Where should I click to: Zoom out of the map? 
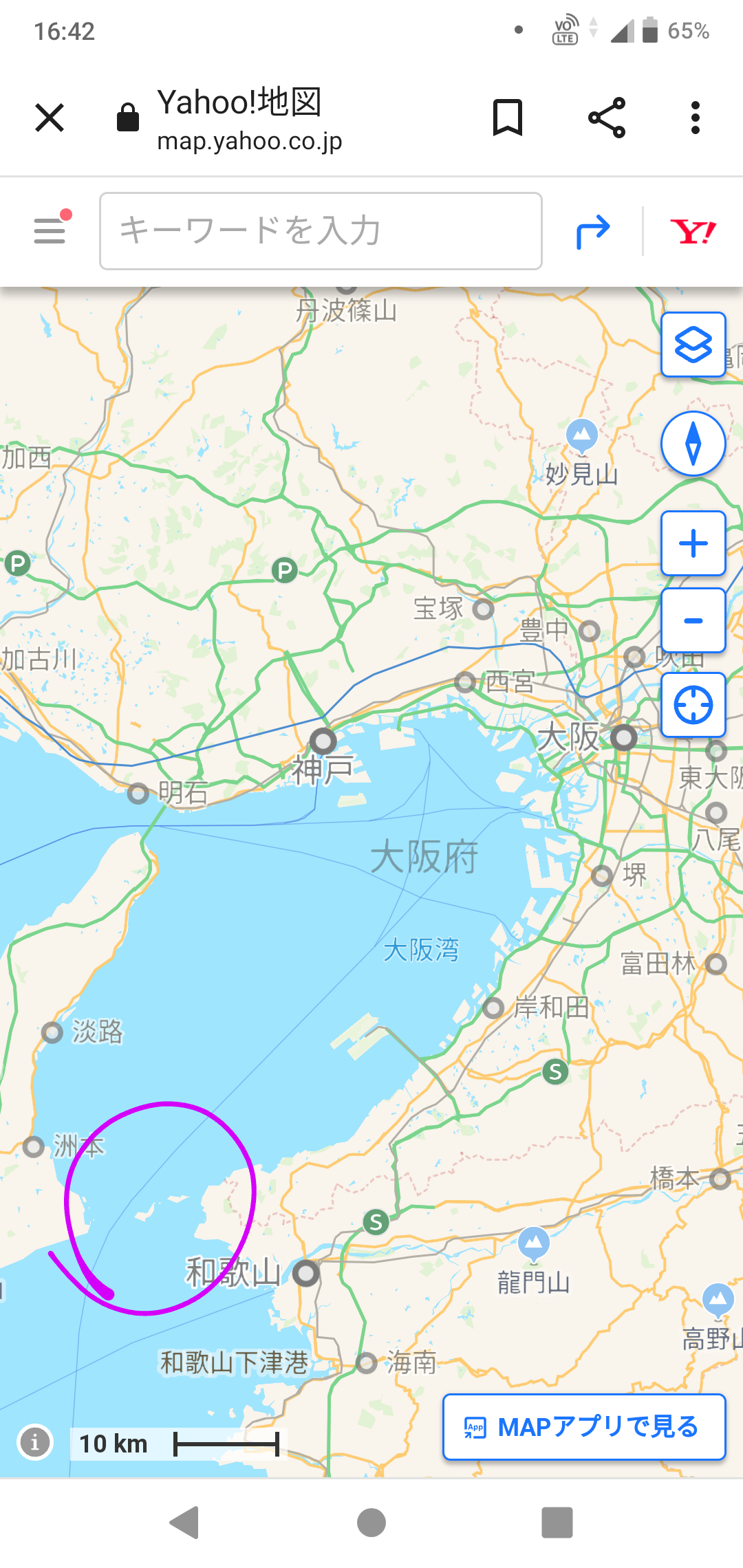pos(693,620)
